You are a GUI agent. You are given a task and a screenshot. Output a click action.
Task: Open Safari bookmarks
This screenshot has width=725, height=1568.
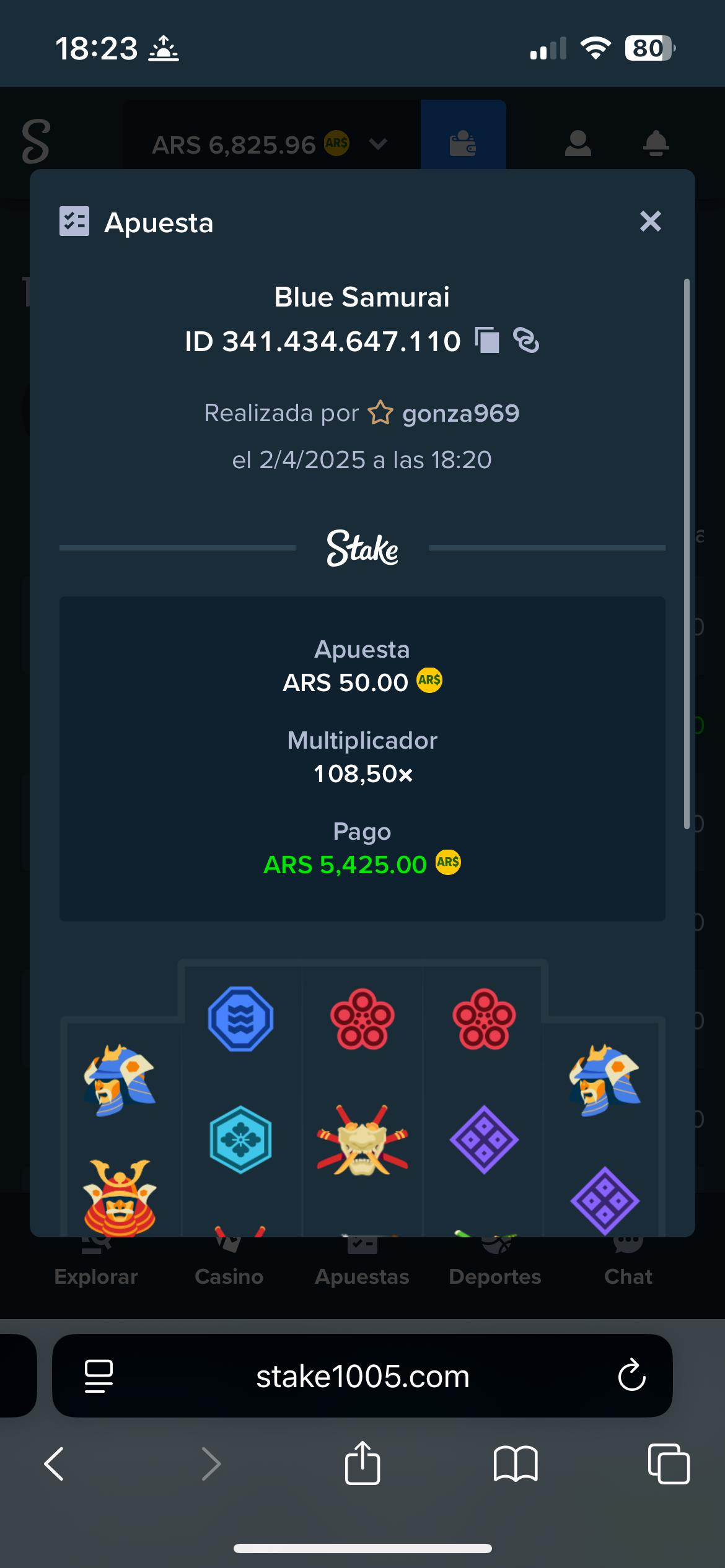pos(516,1464)
